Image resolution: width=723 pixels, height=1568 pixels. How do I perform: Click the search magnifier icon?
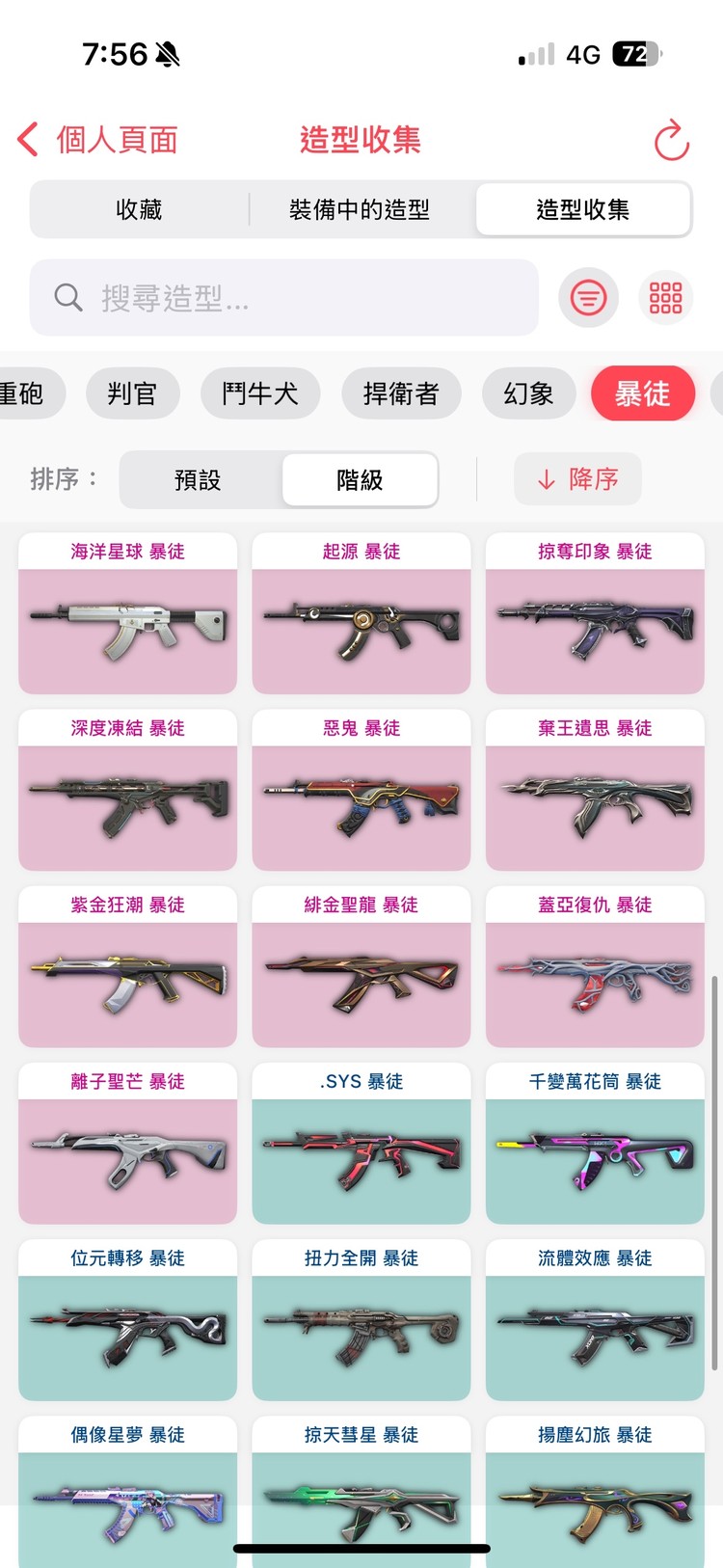click(67, 297)
